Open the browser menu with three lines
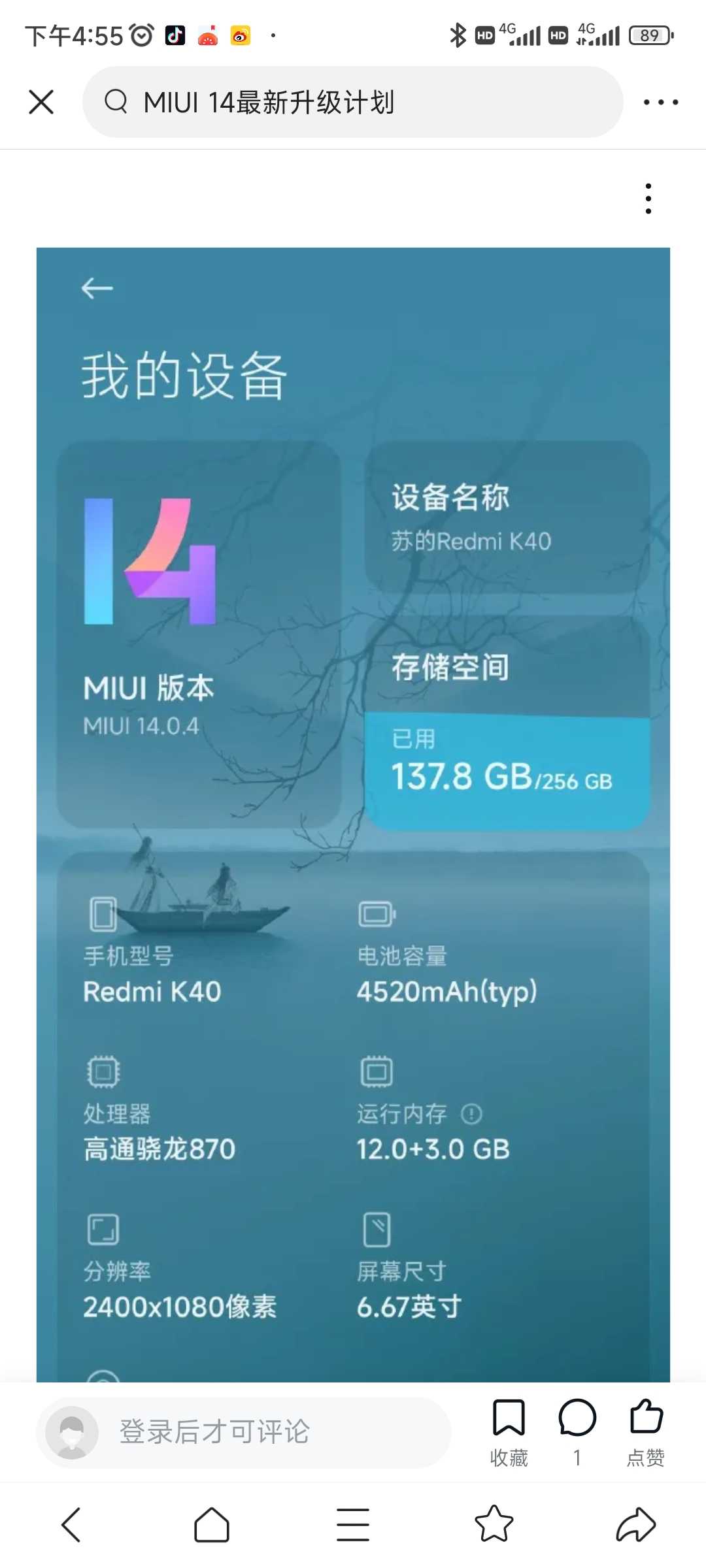Viewport: 706px width, 1568px height. point(353,1525)
